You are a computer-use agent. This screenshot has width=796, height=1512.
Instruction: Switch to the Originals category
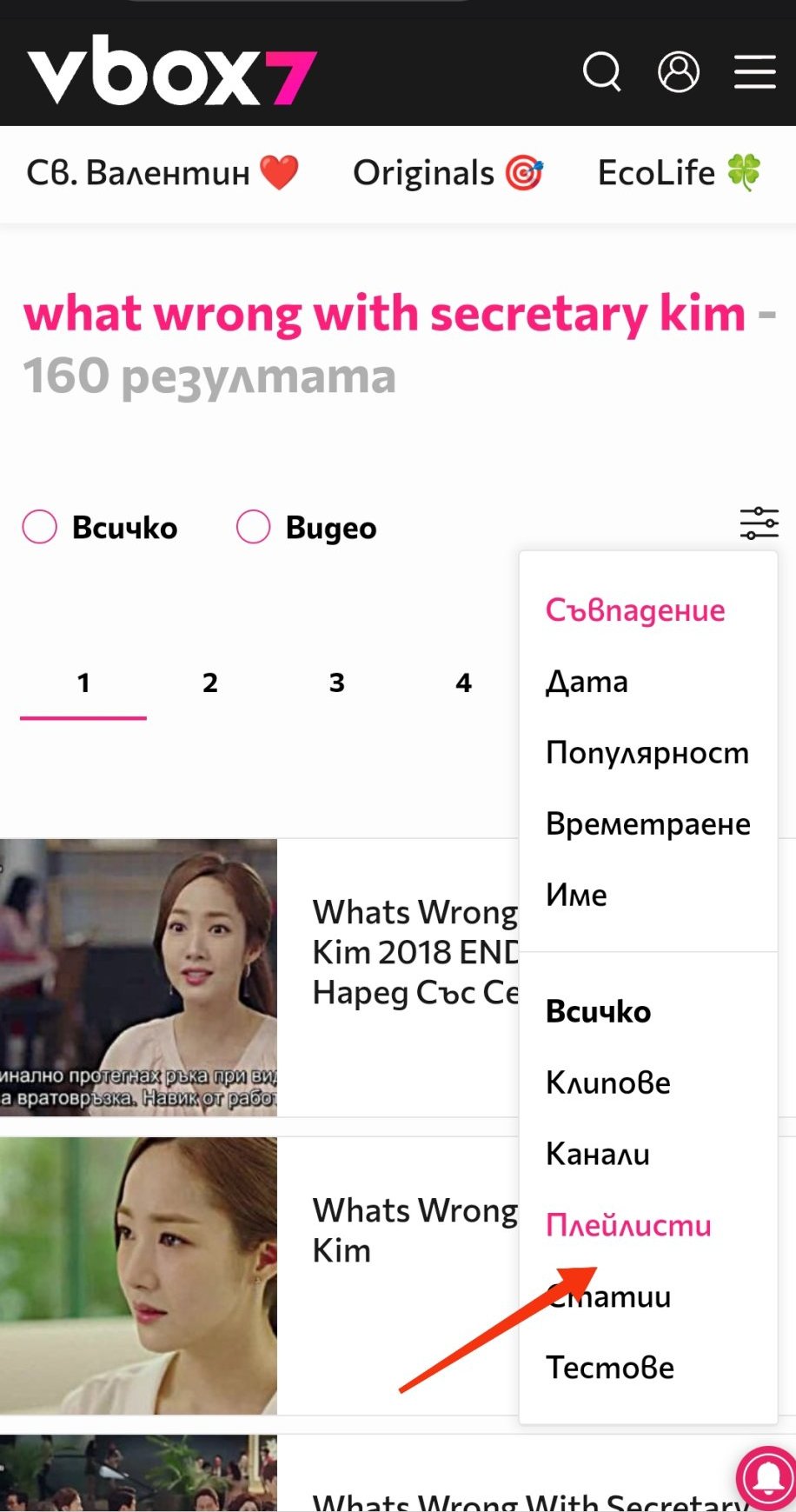coord(448,173)
